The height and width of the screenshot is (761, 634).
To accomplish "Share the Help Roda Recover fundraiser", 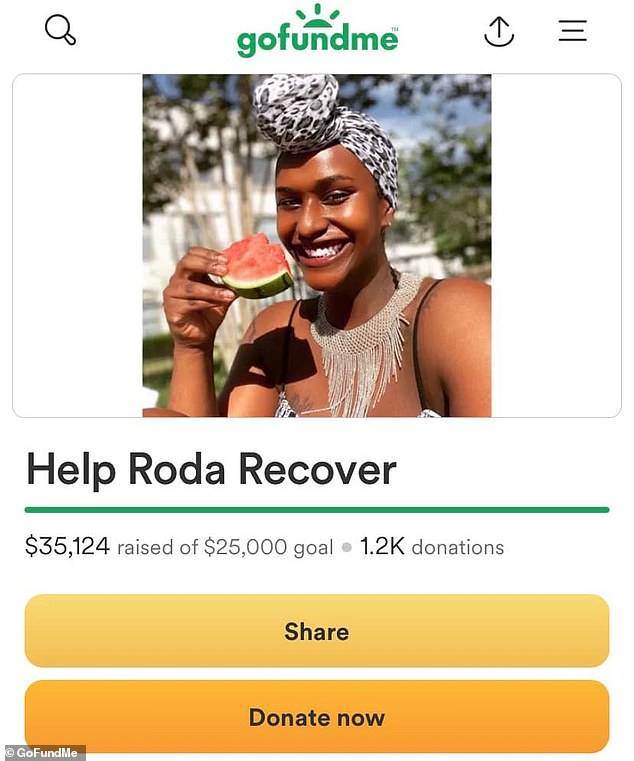I will [x=316, y=631].
